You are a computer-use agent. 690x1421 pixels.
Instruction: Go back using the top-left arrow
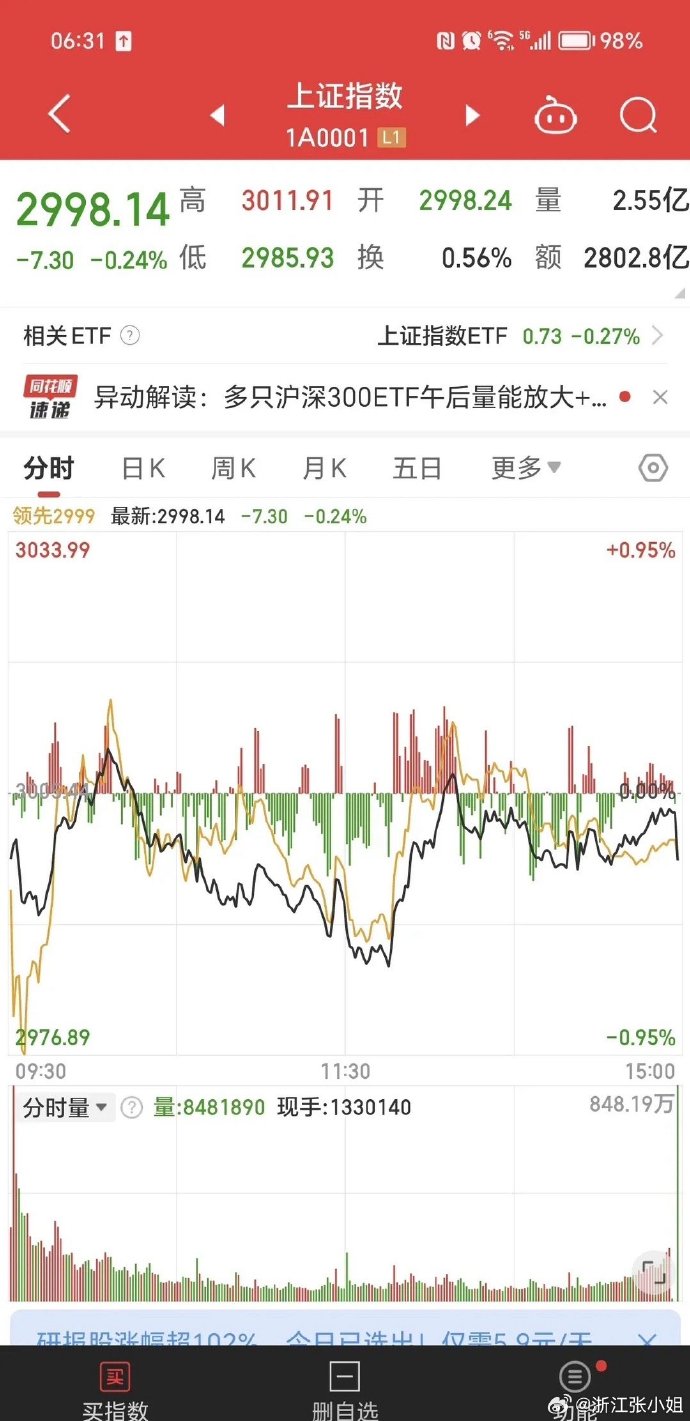click(x=59, y=115)
